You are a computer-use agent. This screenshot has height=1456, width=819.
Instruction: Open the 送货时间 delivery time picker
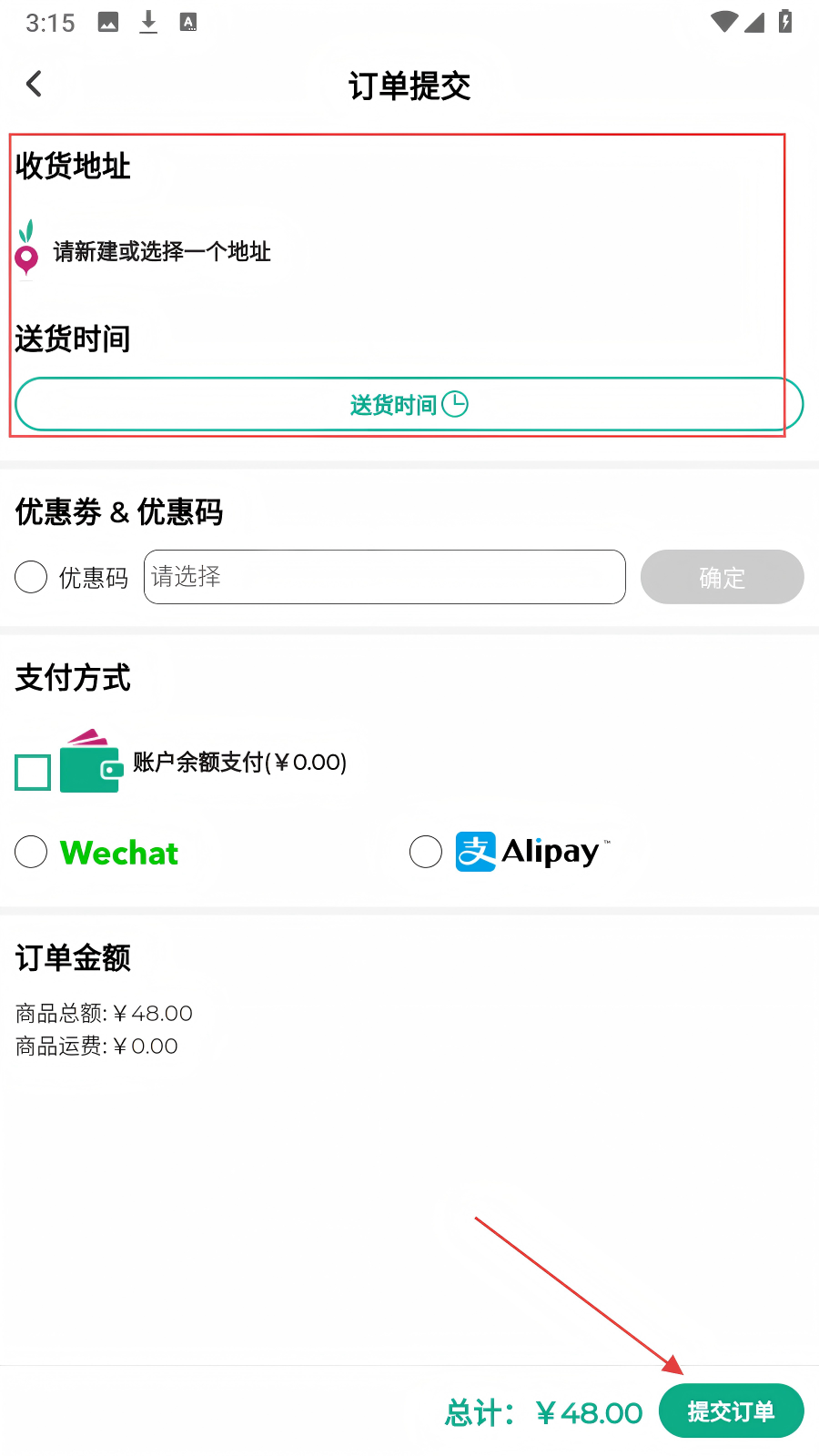click(409, 404)
